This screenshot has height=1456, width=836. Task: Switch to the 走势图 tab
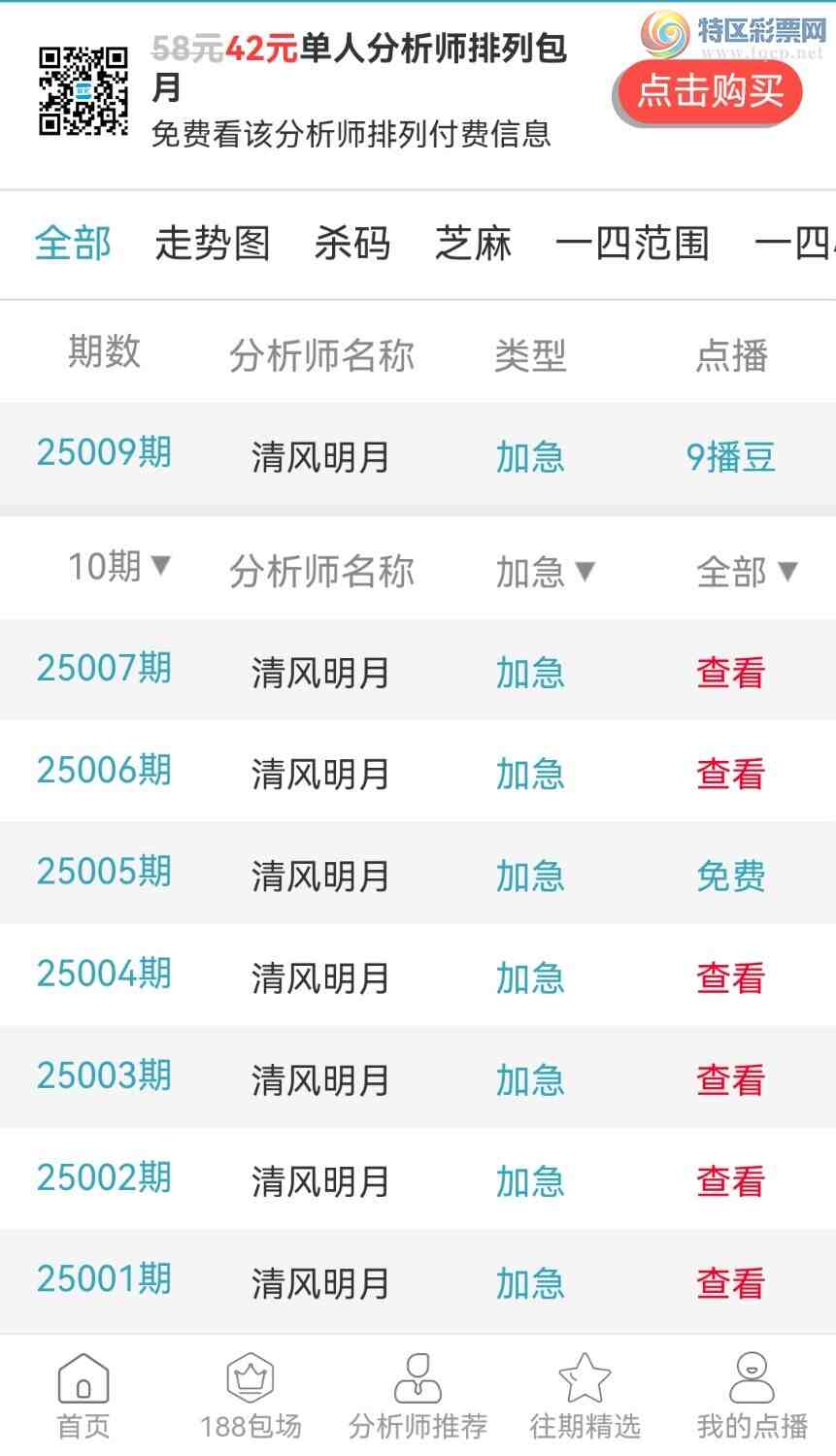(212, 243)
